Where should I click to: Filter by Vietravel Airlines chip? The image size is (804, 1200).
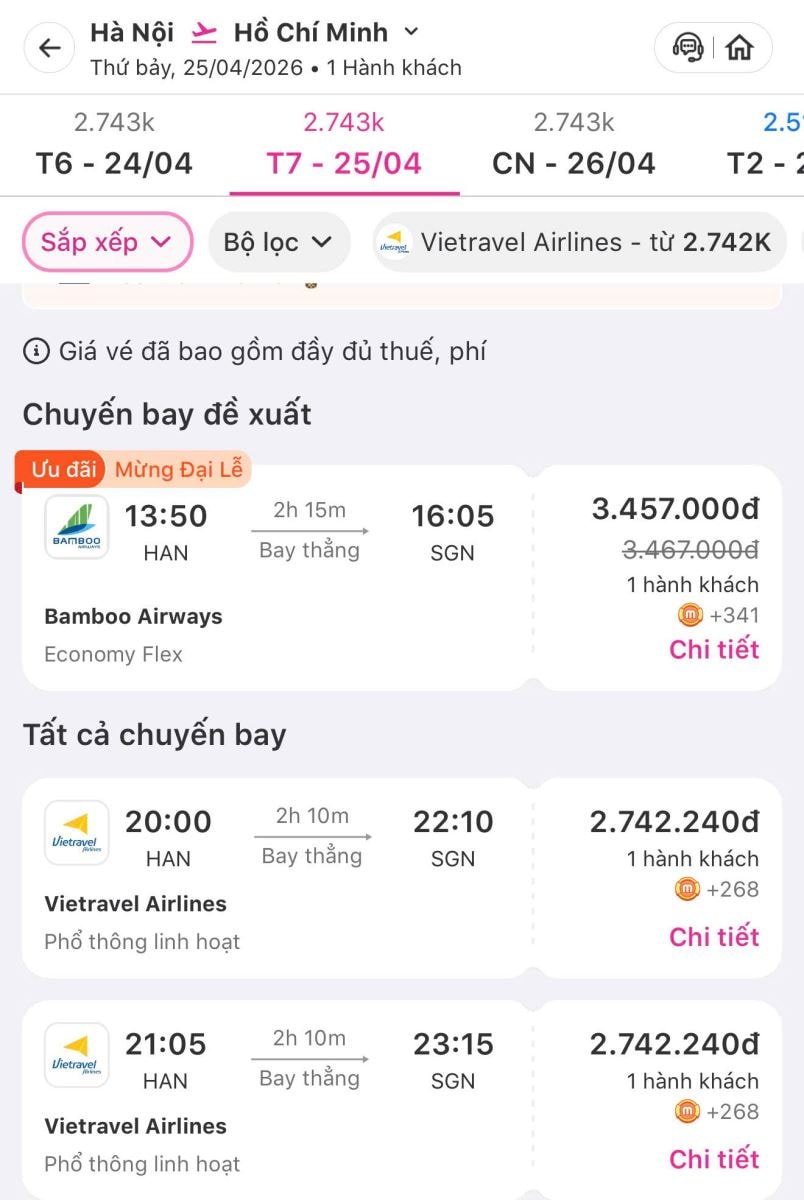(578, 242)
